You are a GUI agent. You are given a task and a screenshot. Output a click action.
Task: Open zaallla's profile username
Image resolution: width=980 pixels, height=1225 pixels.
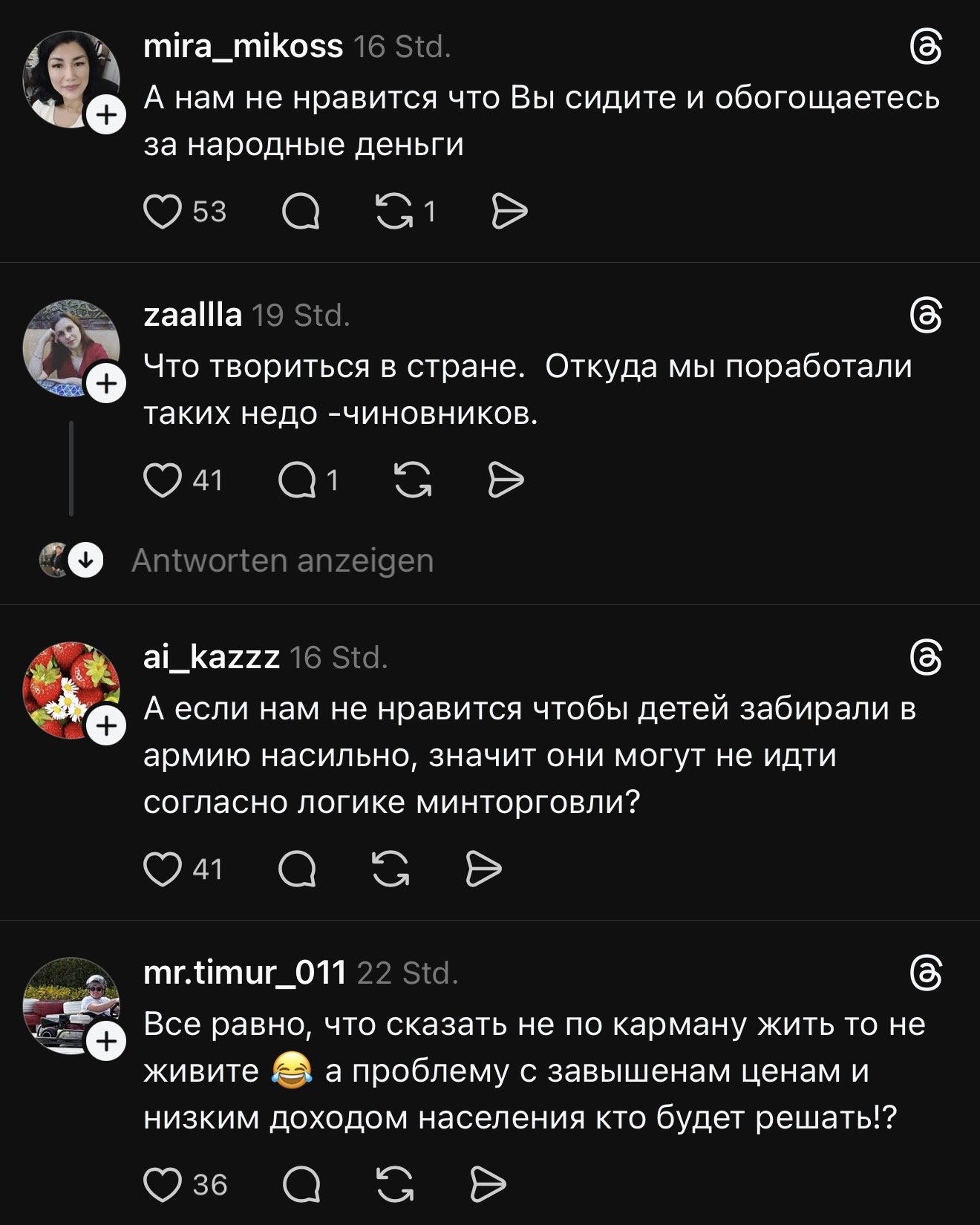(x=192, y=316)
